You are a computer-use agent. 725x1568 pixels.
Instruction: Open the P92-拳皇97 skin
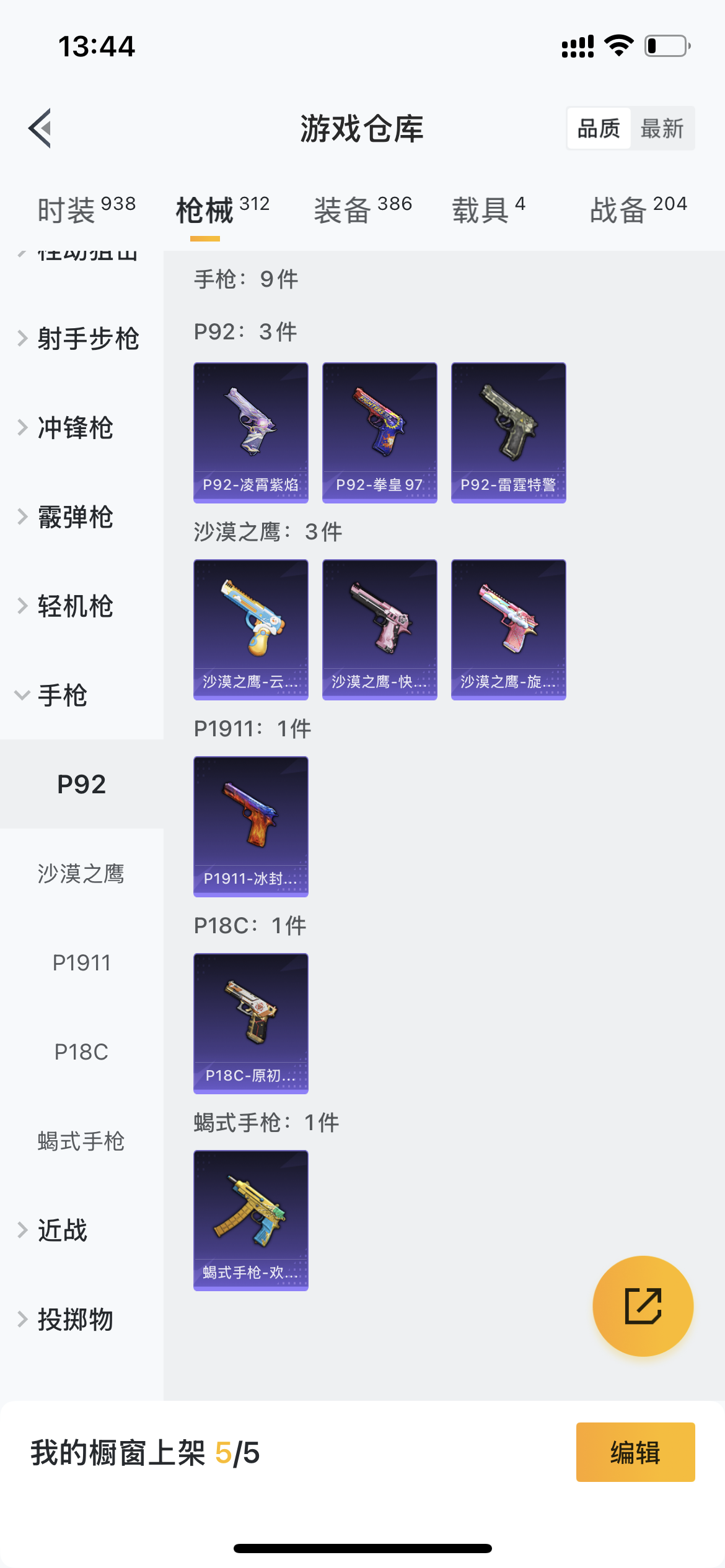[x=380, y=433]
